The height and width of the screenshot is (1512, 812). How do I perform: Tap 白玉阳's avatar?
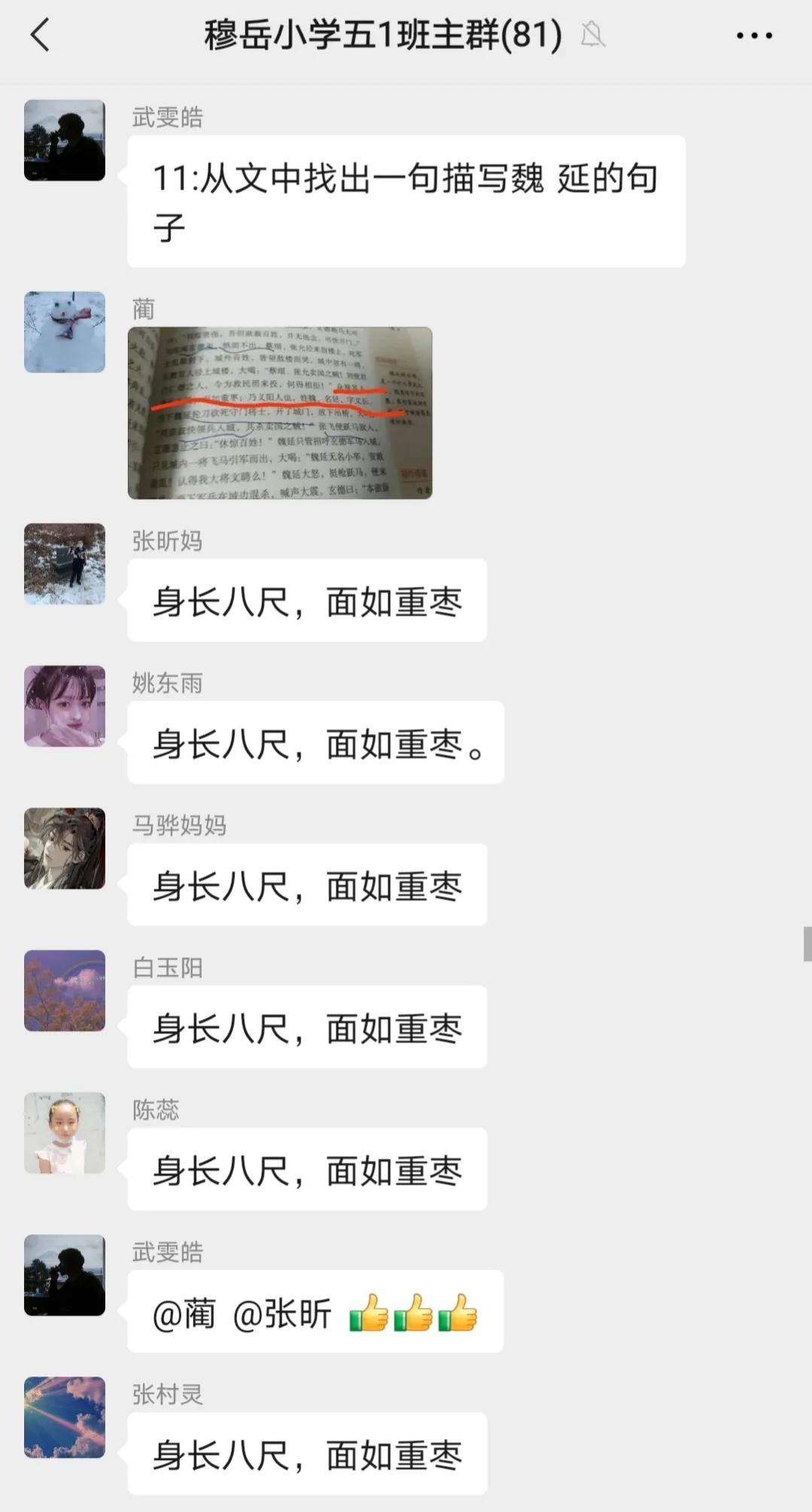[65, 990]
